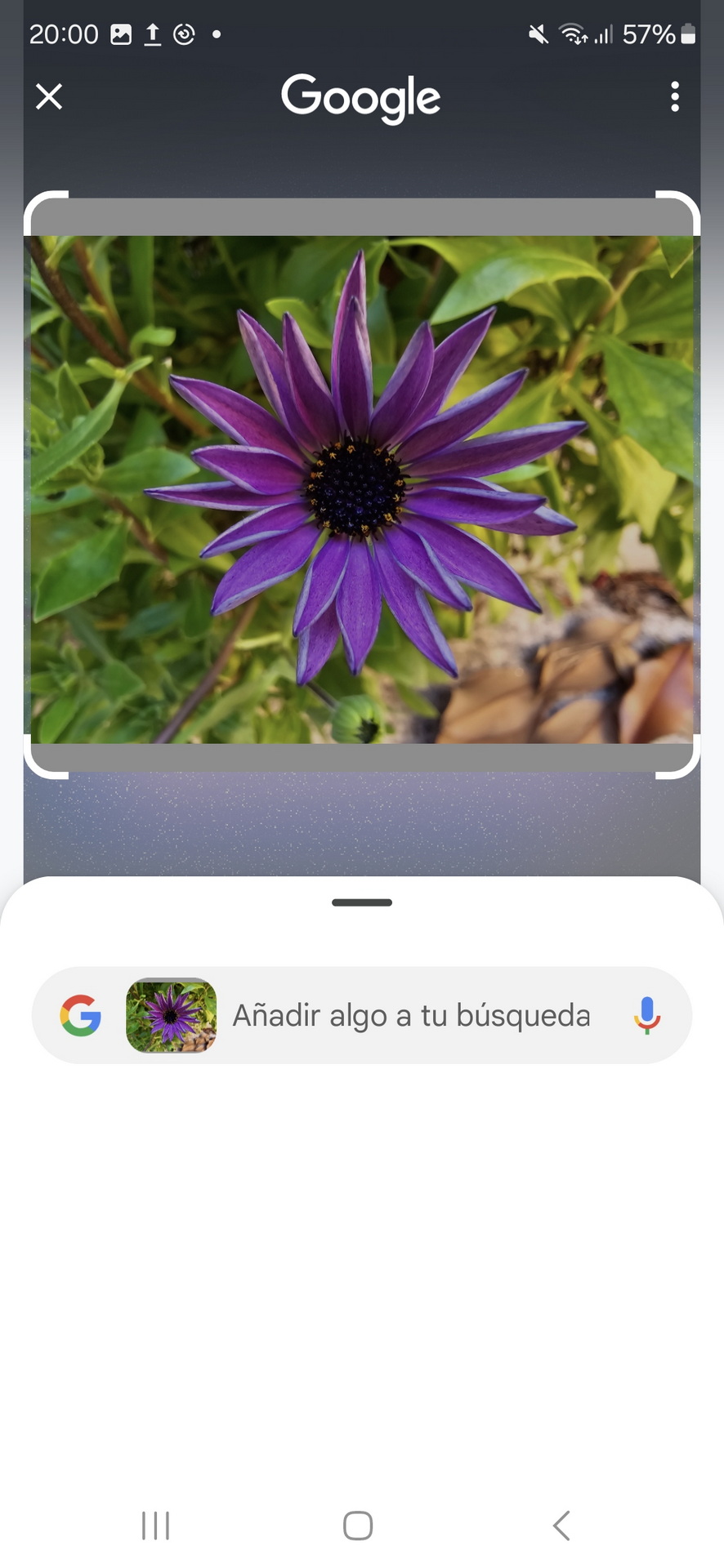724x1568 pixels.
Task: Tap the bottom sheet drag handle
Action: coord(362,902)
